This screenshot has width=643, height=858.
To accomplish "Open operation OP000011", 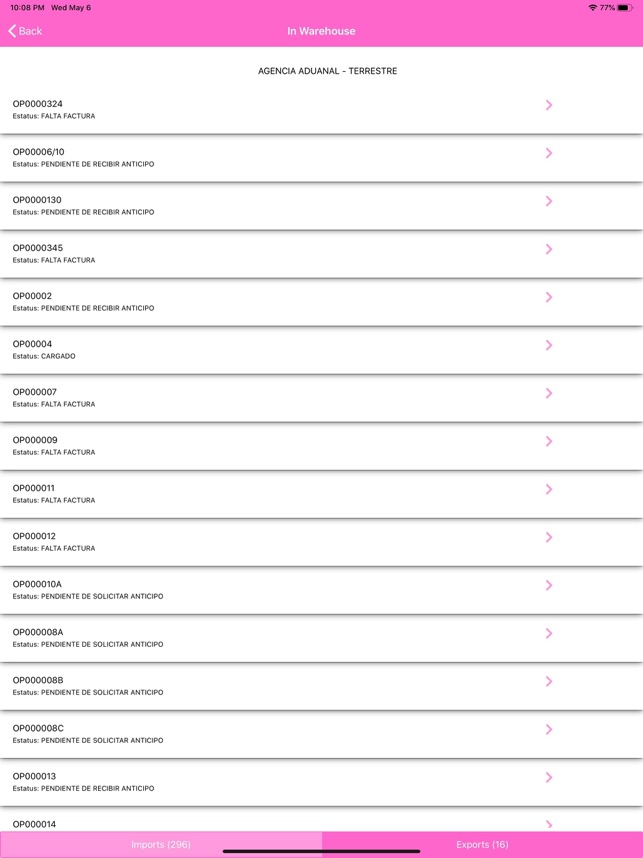I will pyautogui.click(x=321, y=495).
